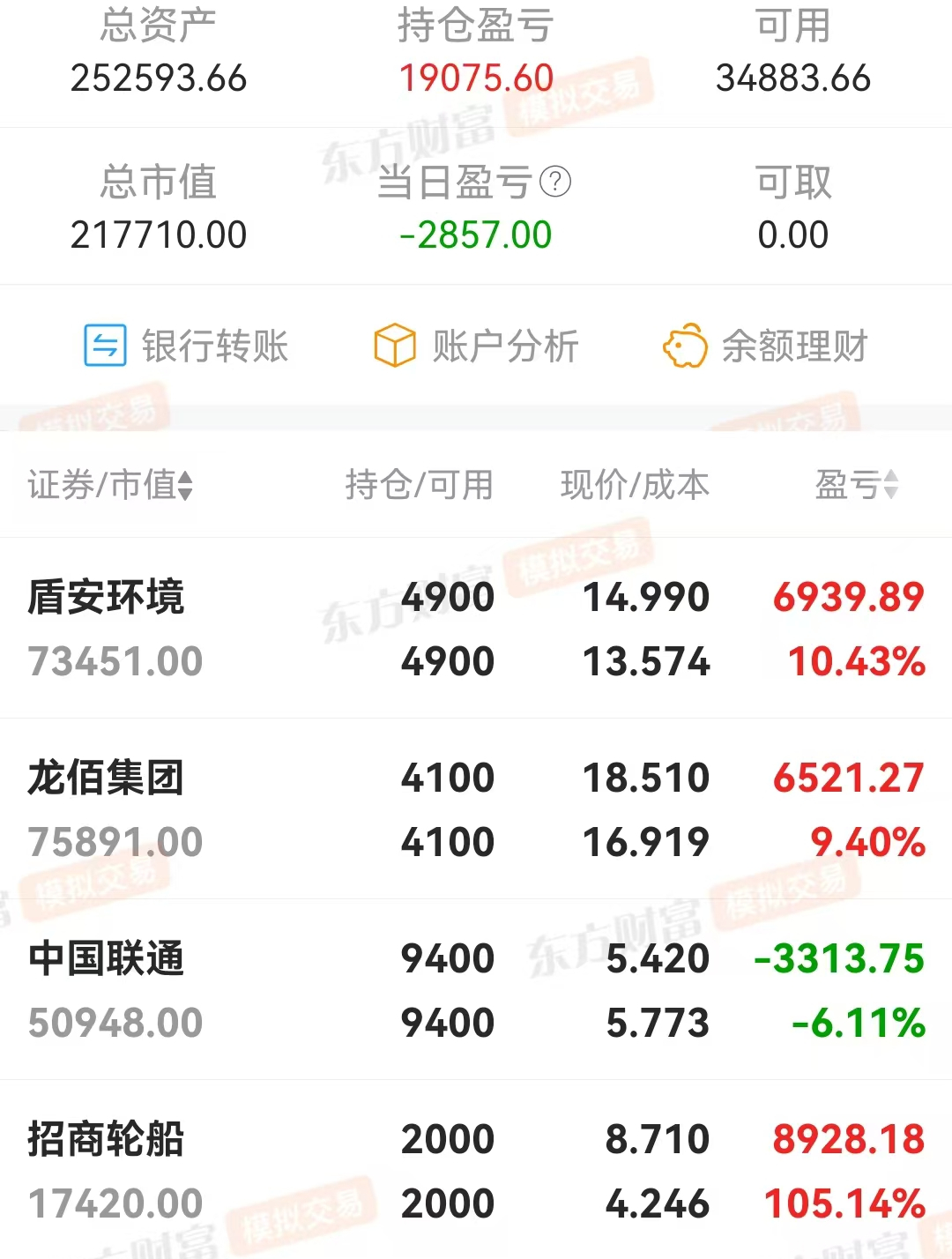The width and height of the screenshot is (952, 1259).
Task: Click the 可取 withdrawable amount 0.00
Action: pyautogui.click(x=792, y=235)
